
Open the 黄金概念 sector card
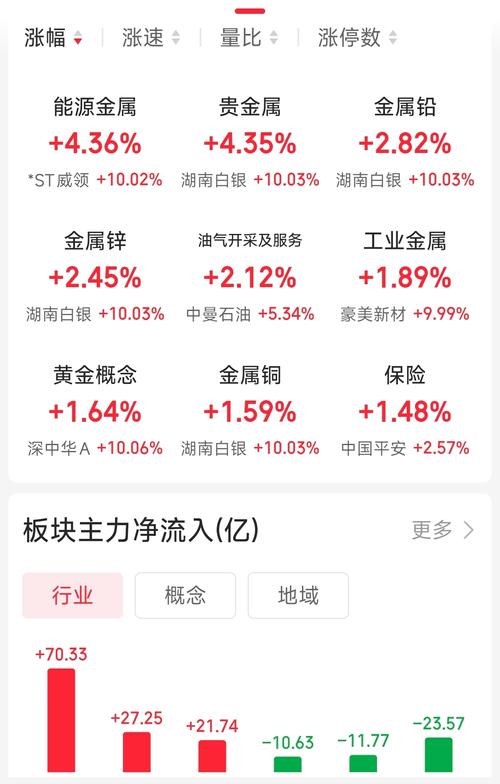tap(95, 410)
